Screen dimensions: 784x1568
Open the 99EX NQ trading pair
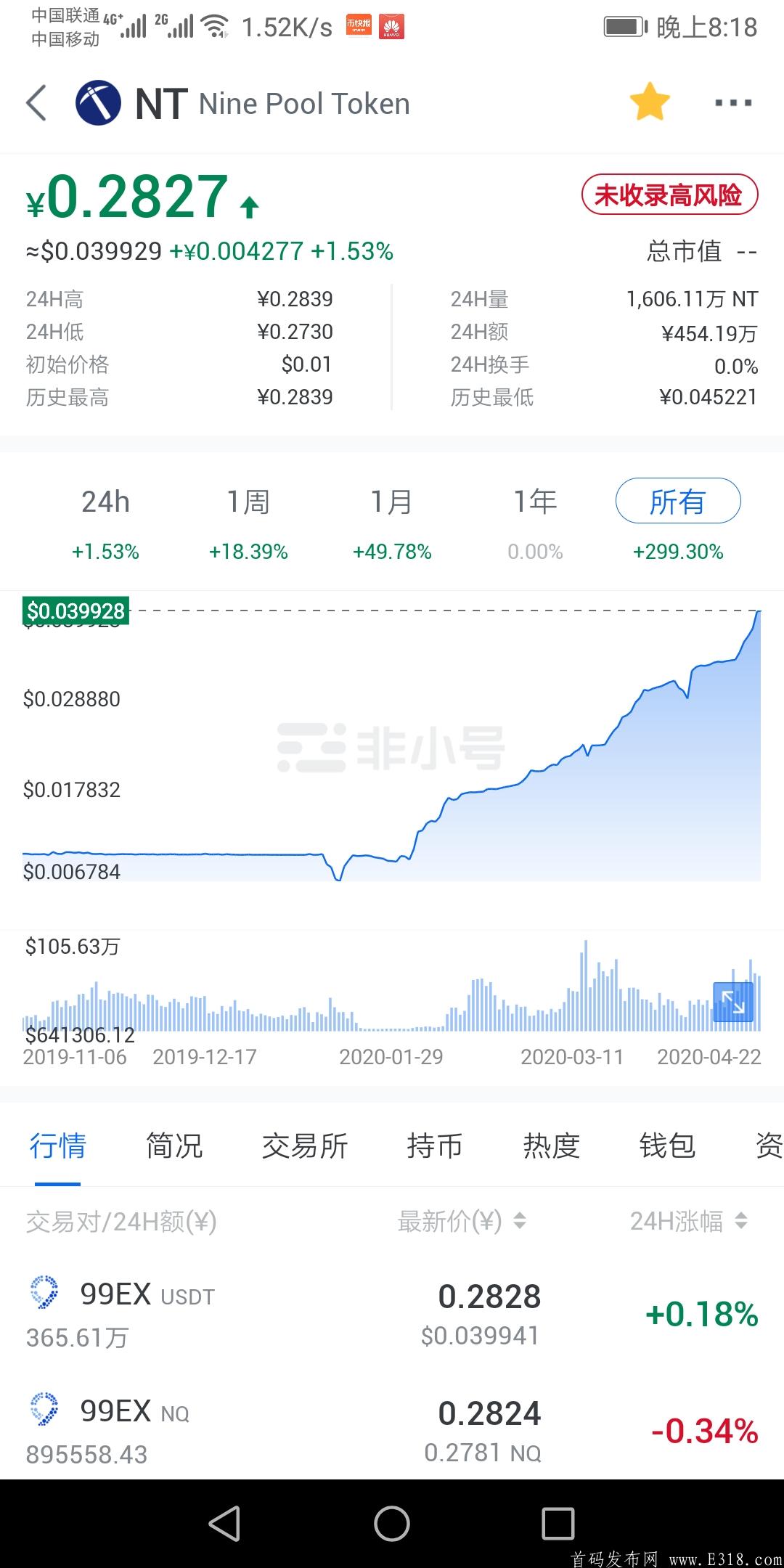[x=392, y=1430]
